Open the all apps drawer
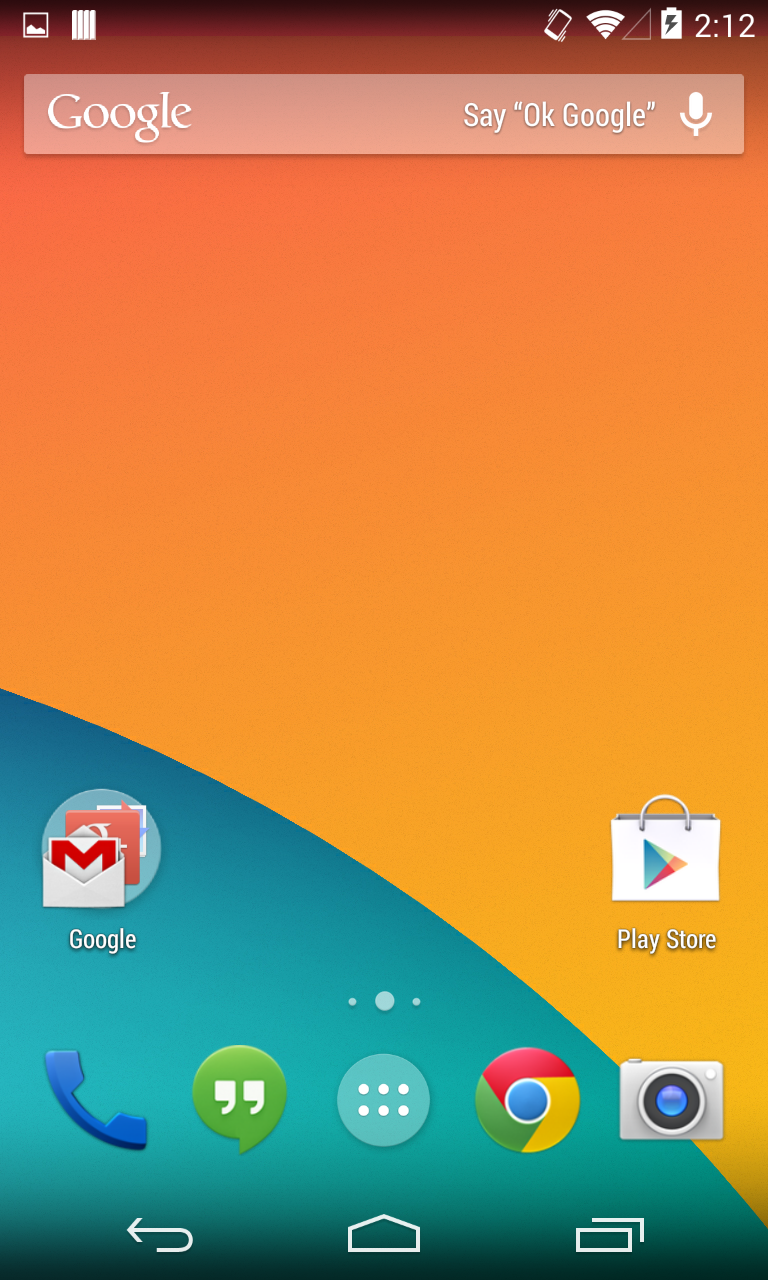The width and height of the screenshot is (768, 1280). click(x=384, y=1100)
